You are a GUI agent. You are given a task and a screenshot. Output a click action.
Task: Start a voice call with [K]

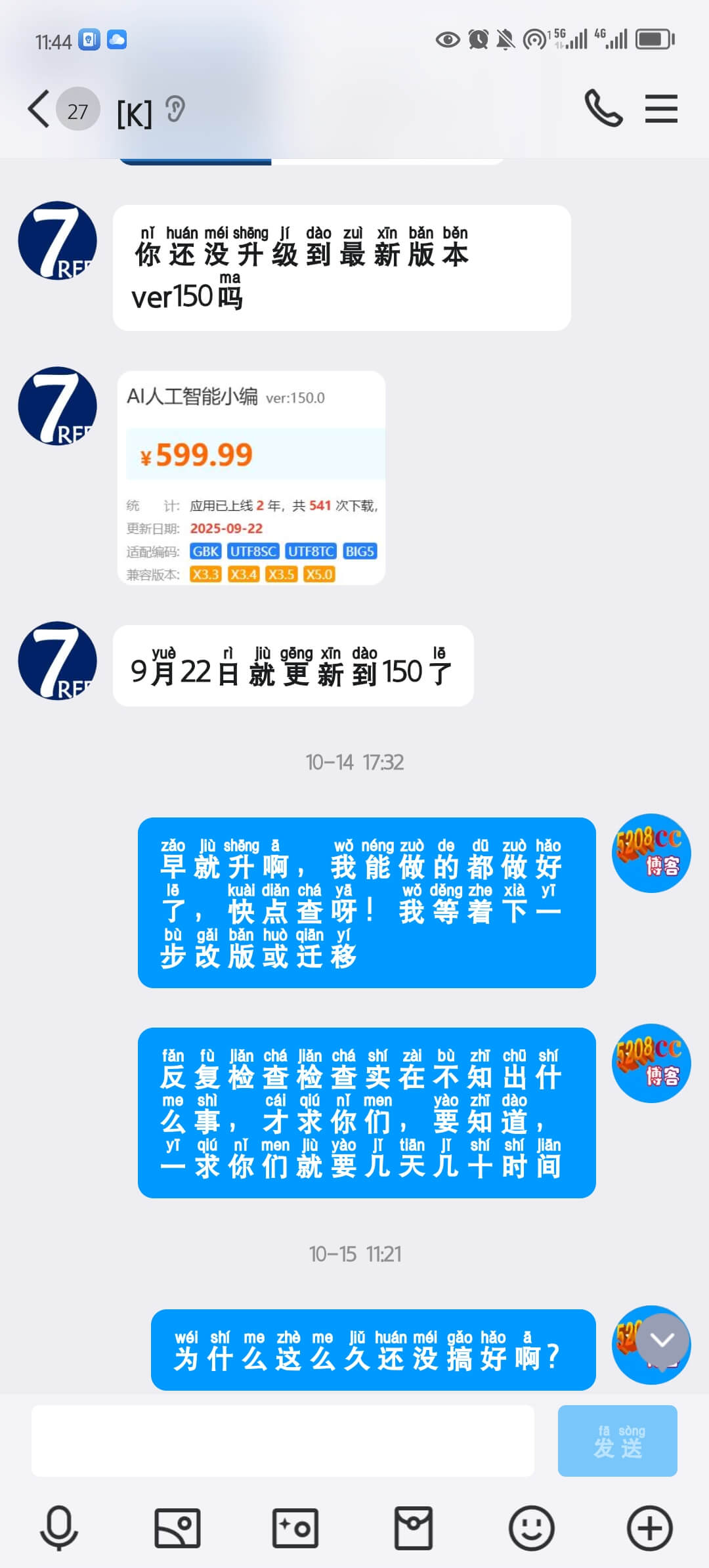click(x=603, y=109)
